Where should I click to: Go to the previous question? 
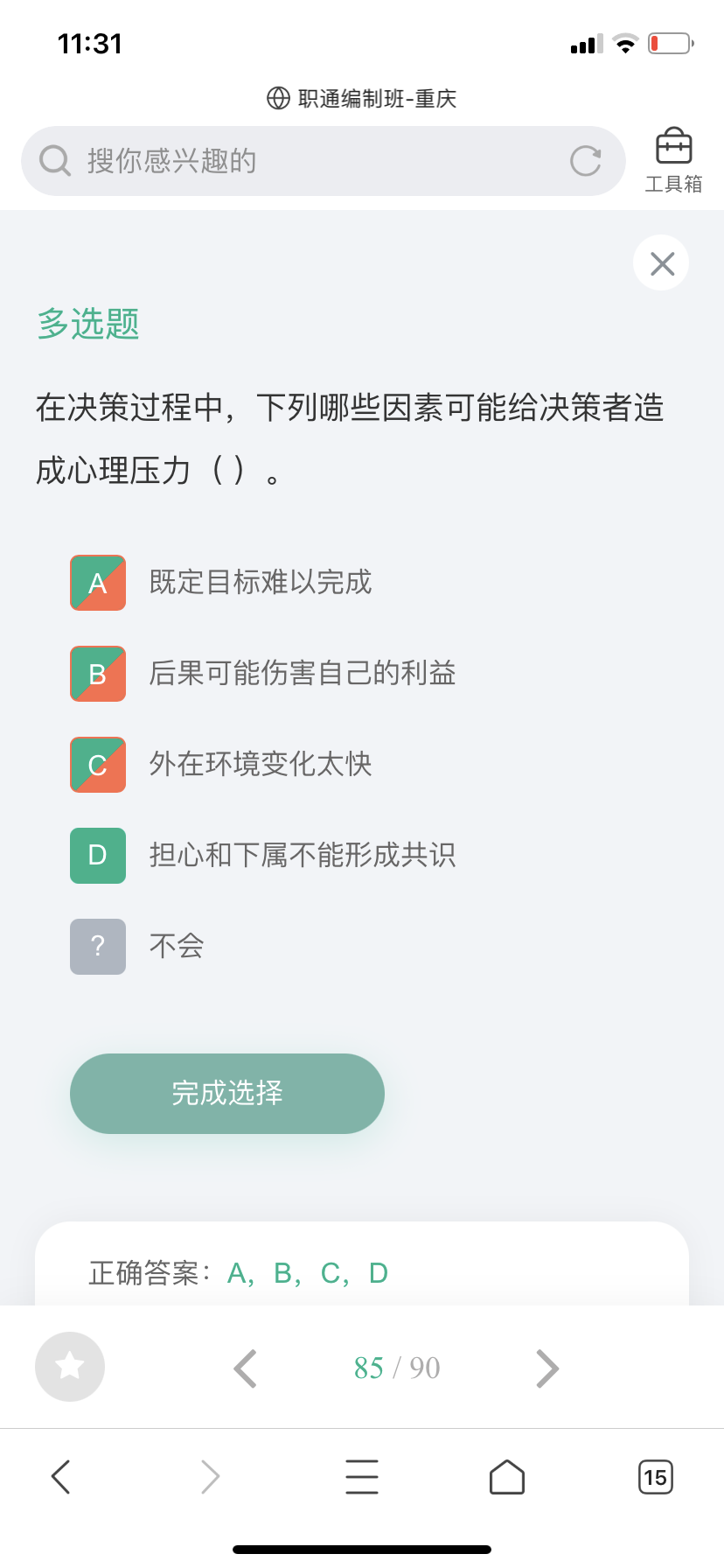[246, 1368]
